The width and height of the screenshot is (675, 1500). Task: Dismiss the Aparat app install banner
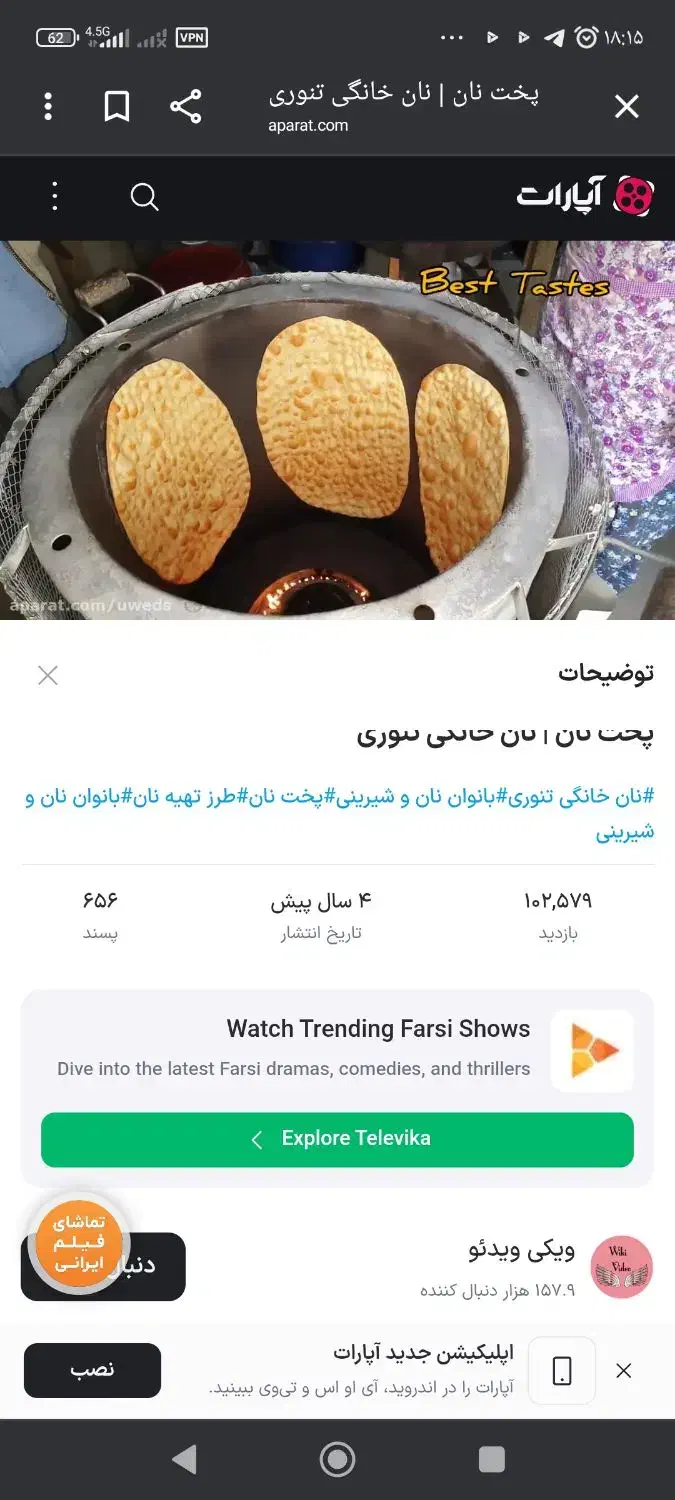point(623,1371)
